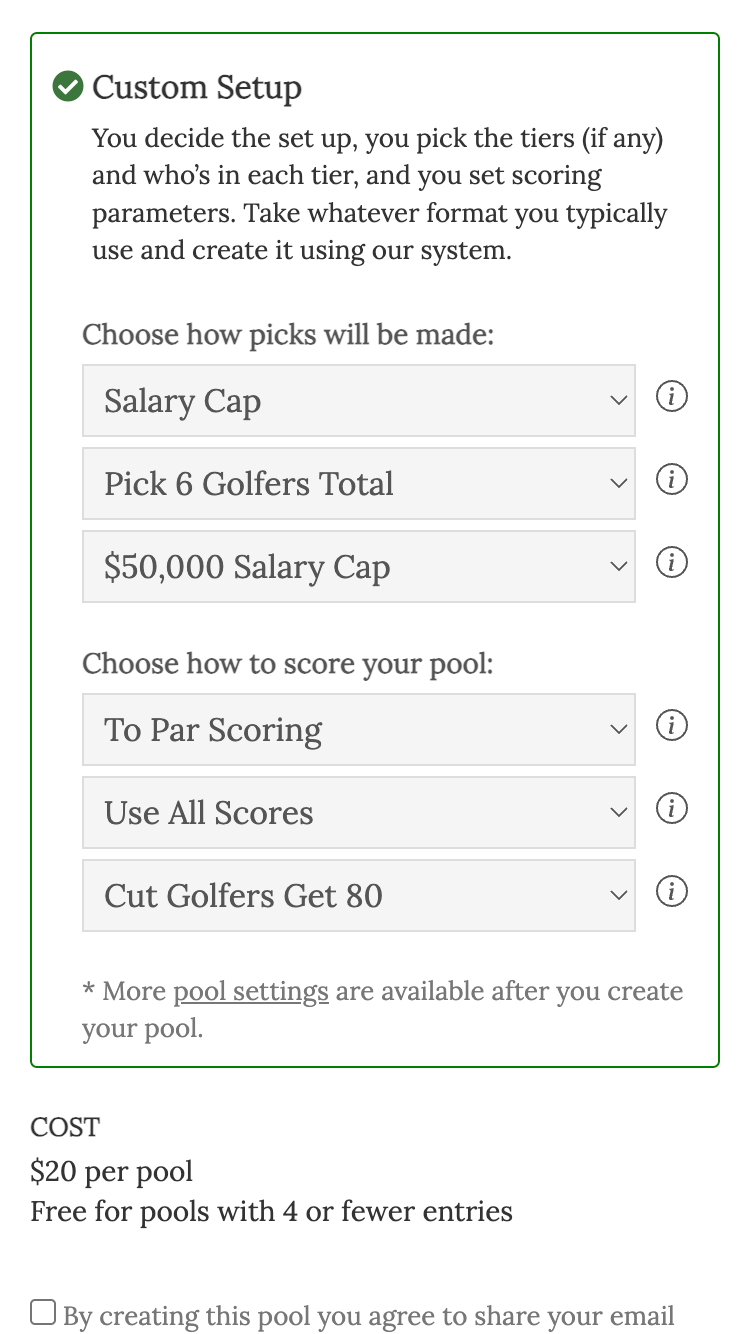
Task: Click the chevron on Pick 6 Golfers Total
Action: [618, 483]
